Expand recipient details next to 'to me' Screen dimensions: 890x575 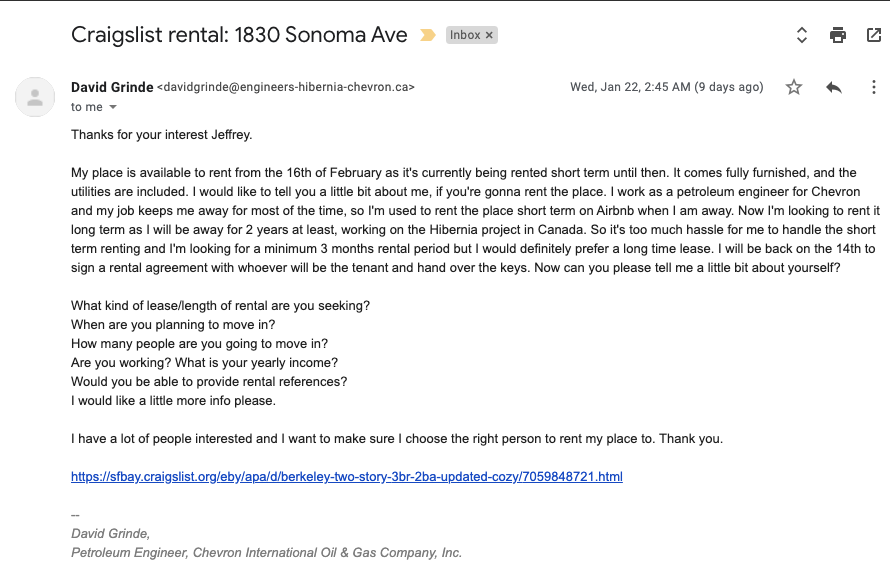113,107
